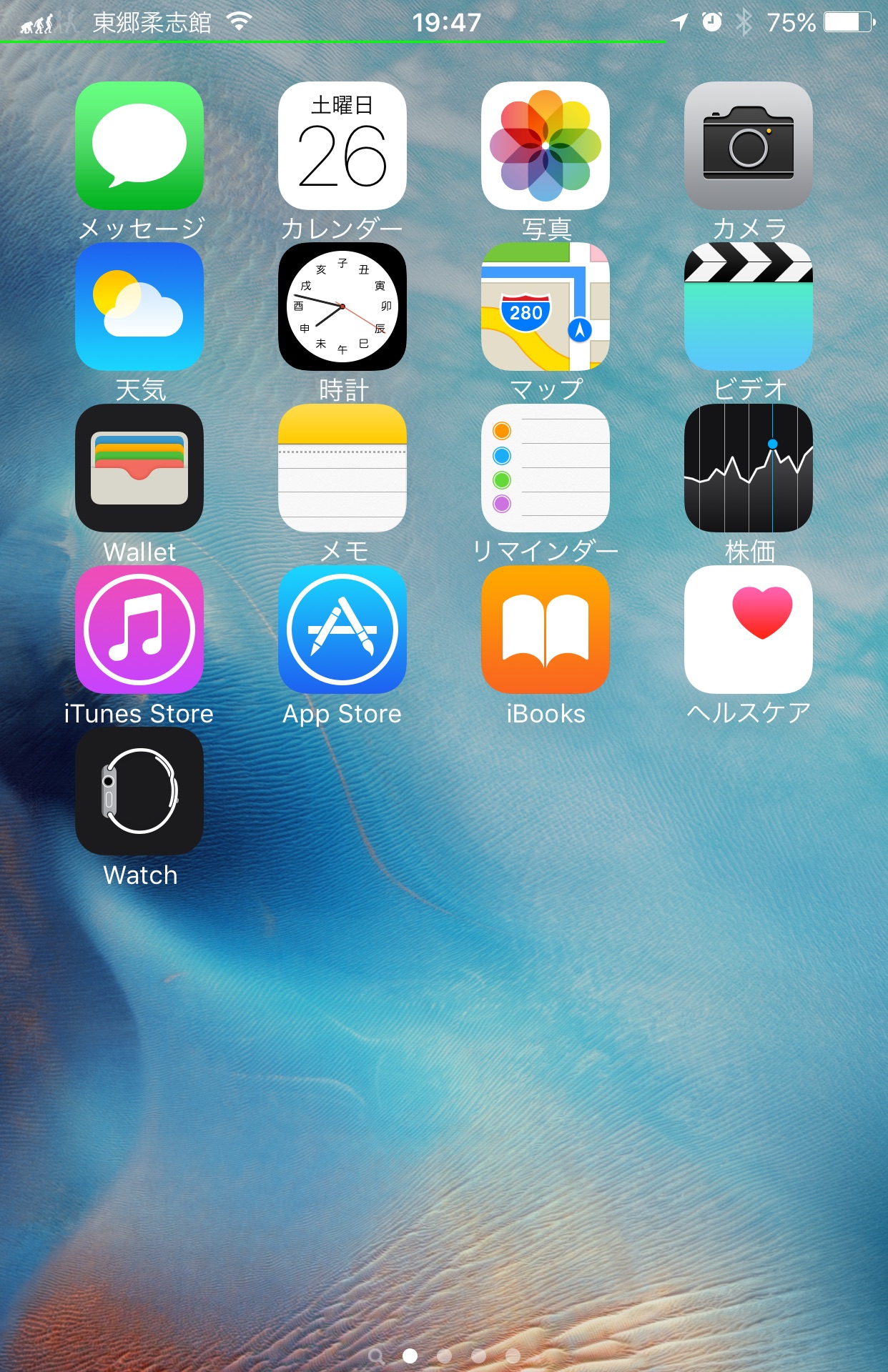Launch the 写真 (Photos) app
This screenshot has width=888, height=1372.
coord(546,146)
